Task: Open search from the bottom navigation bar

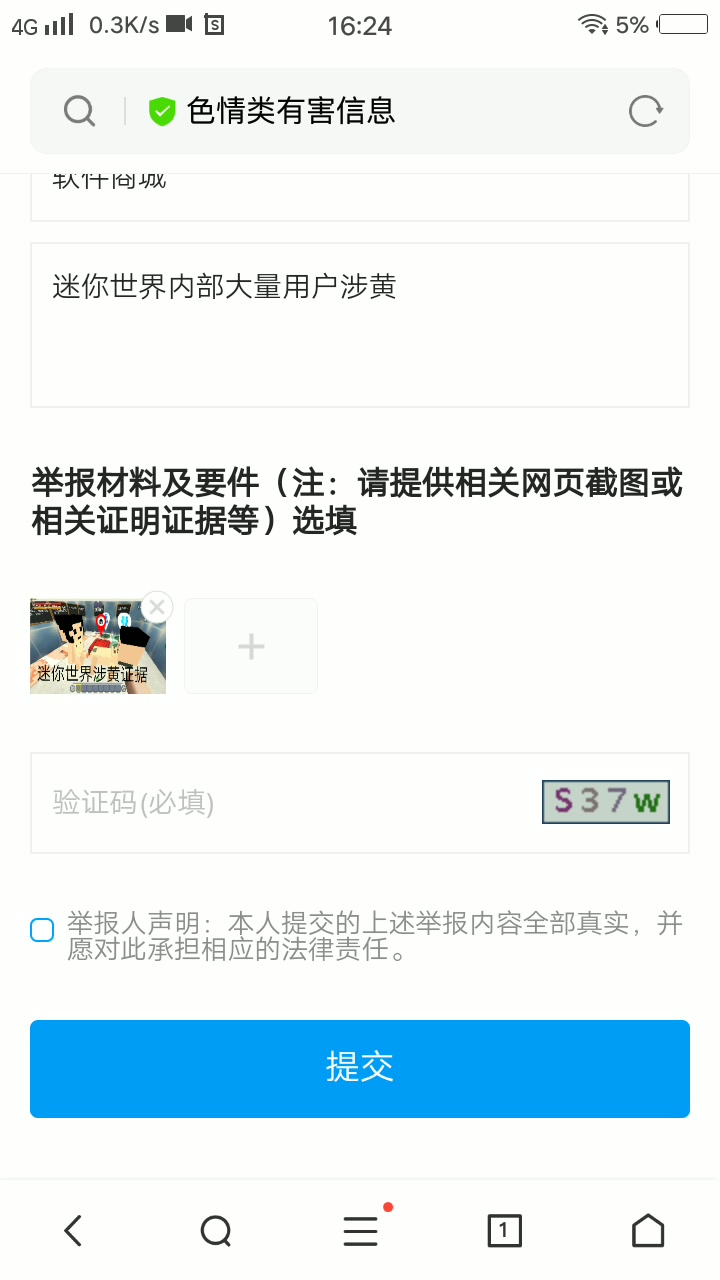Action: click(216, 1230)
